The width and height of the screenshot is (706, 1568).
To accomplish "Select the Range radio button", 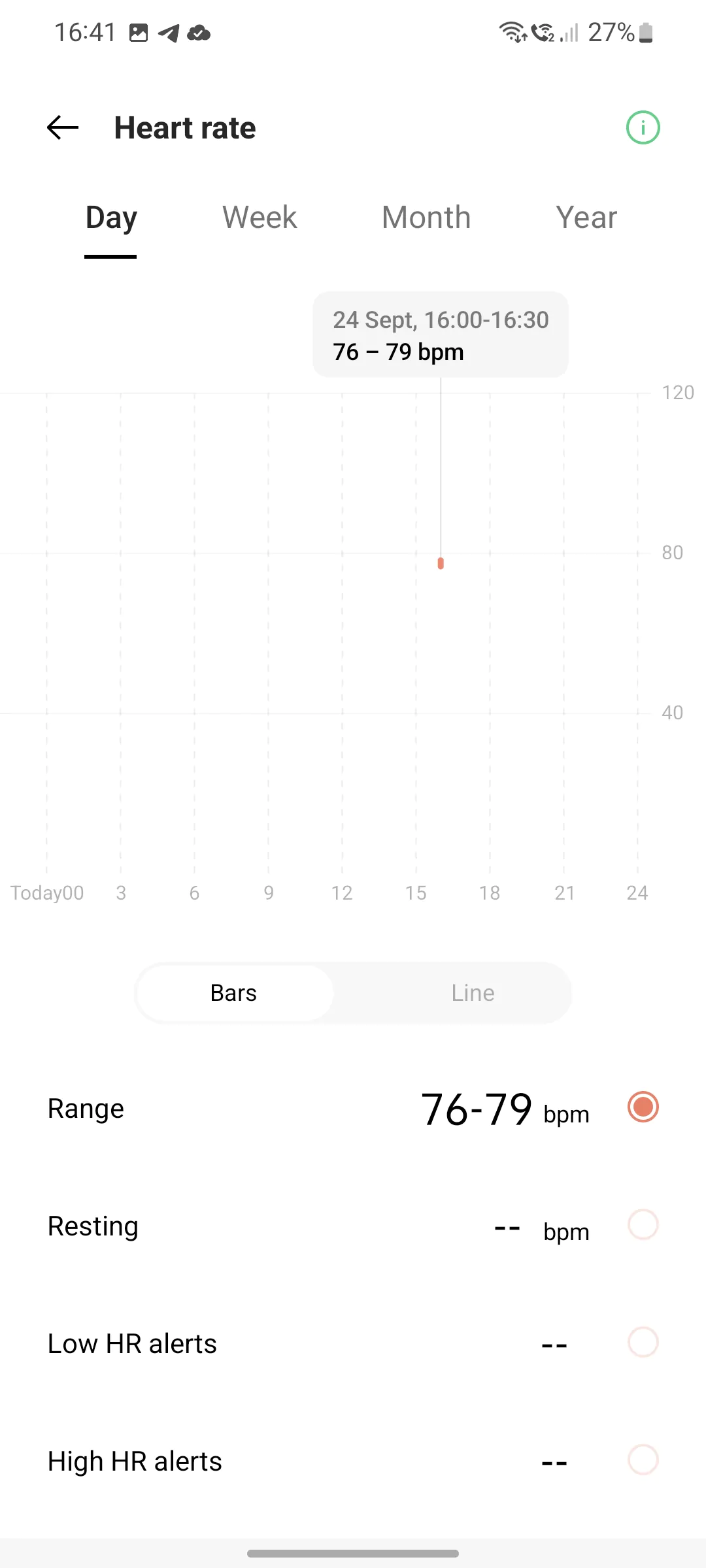I will click(643, 1107).
